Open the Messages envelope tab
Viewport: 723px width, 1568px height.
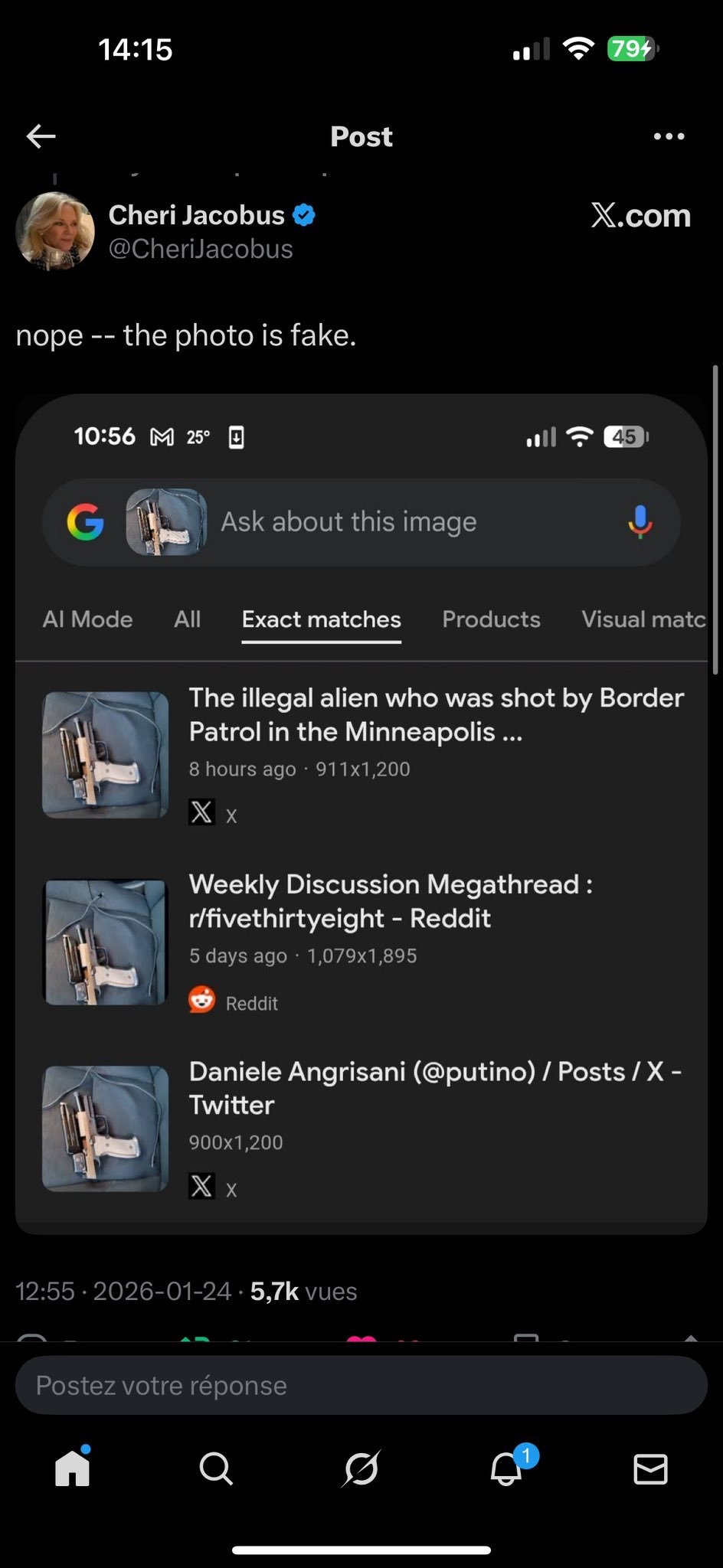click(650, 1468)
